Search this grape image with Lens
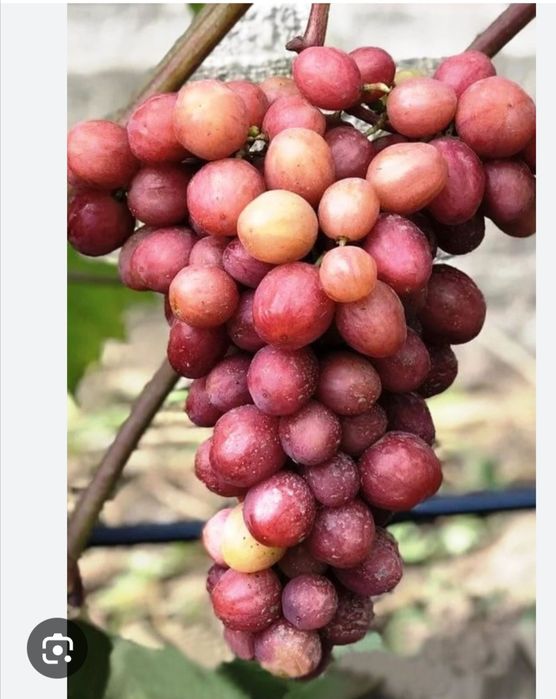Viewport: 556px width, 699px height. pos(57,648)
